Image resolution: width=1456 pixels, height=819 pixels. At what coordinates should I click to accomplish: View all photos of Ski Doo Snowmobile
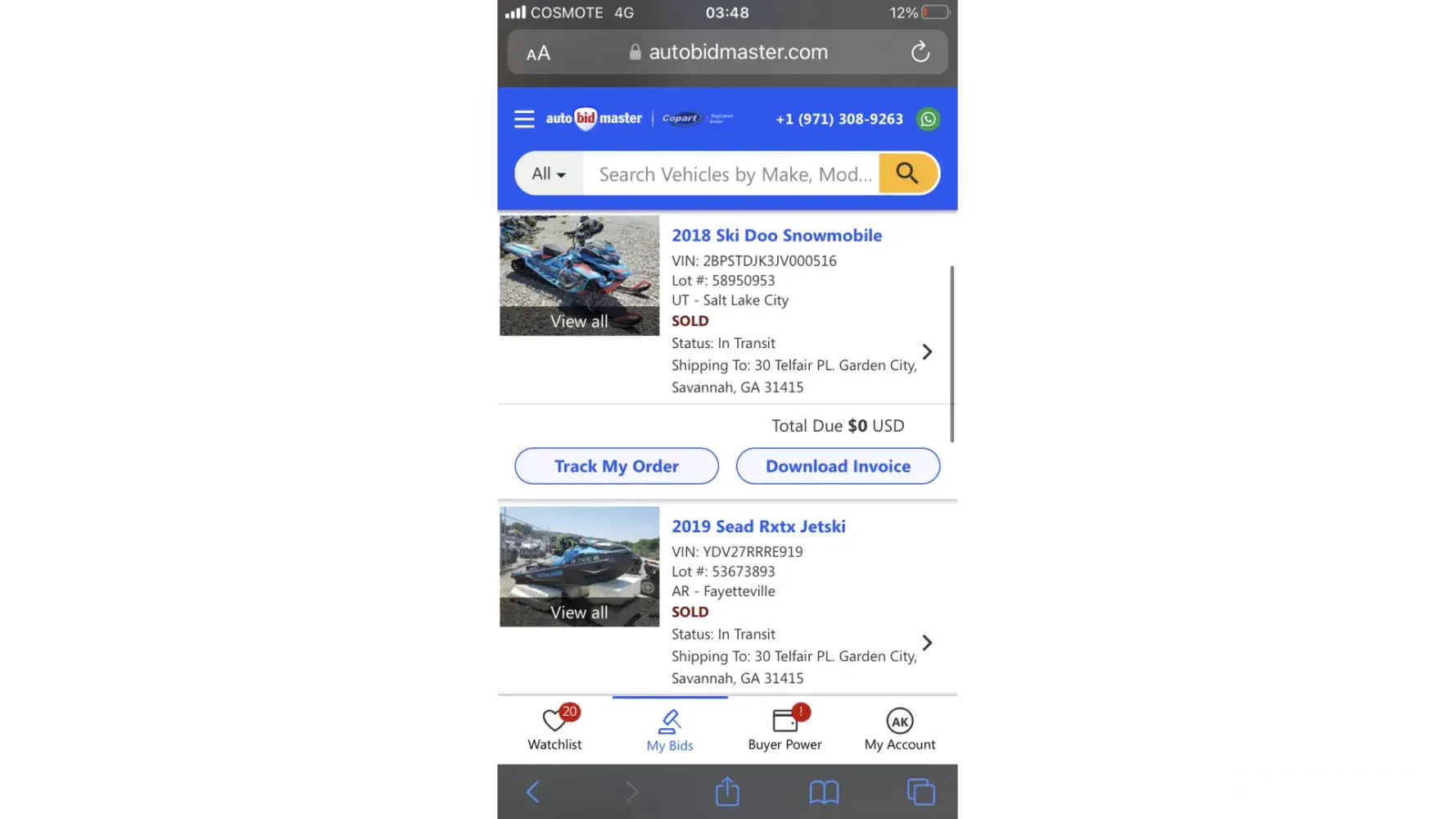click(579, 321)
